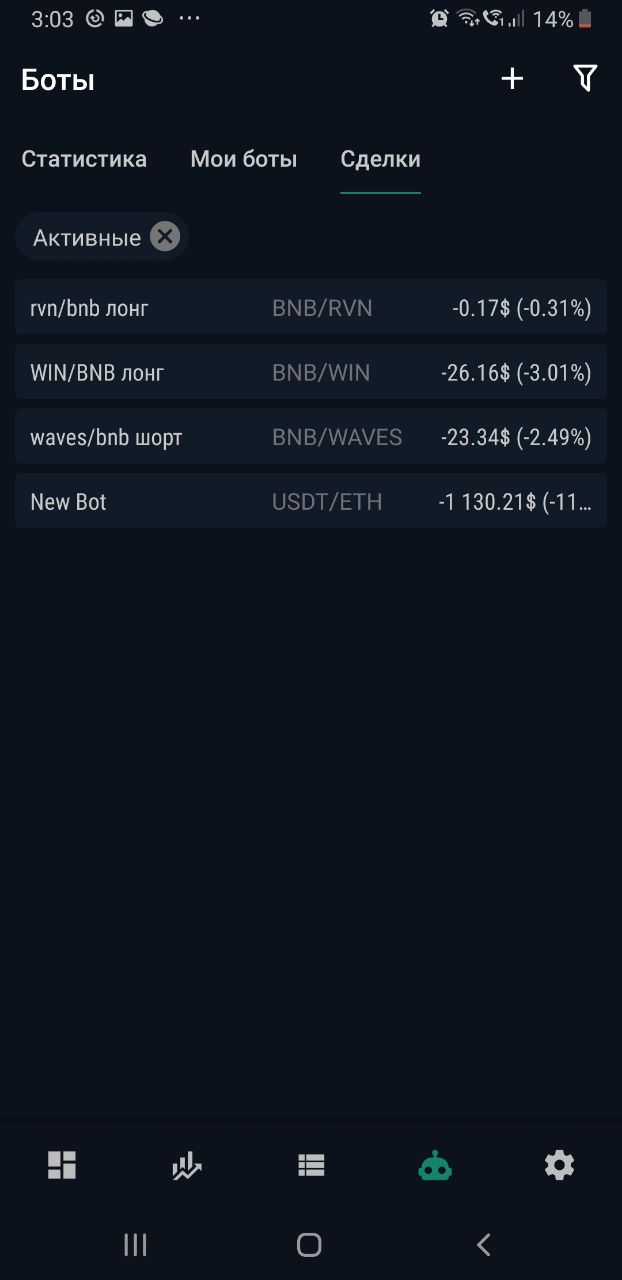Open the list tab in bottom navigation

click(311, 1165)
